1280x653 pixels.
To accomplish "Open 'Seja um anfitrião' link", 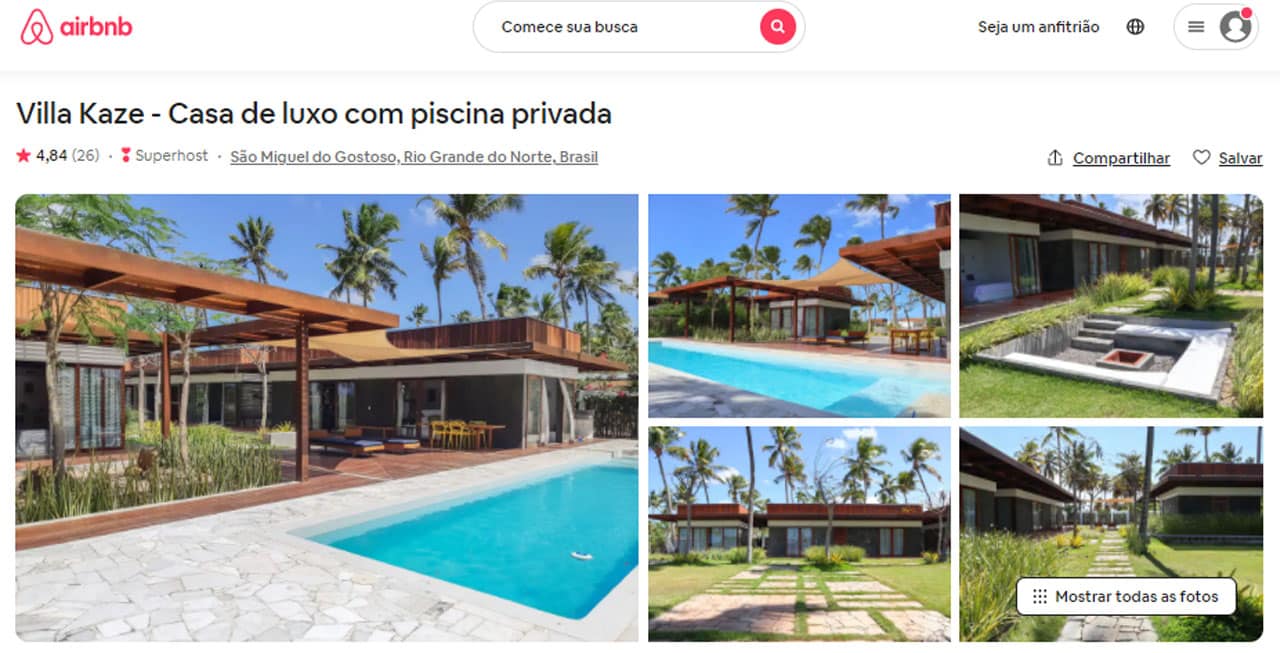I will [x=1038, y=27].
